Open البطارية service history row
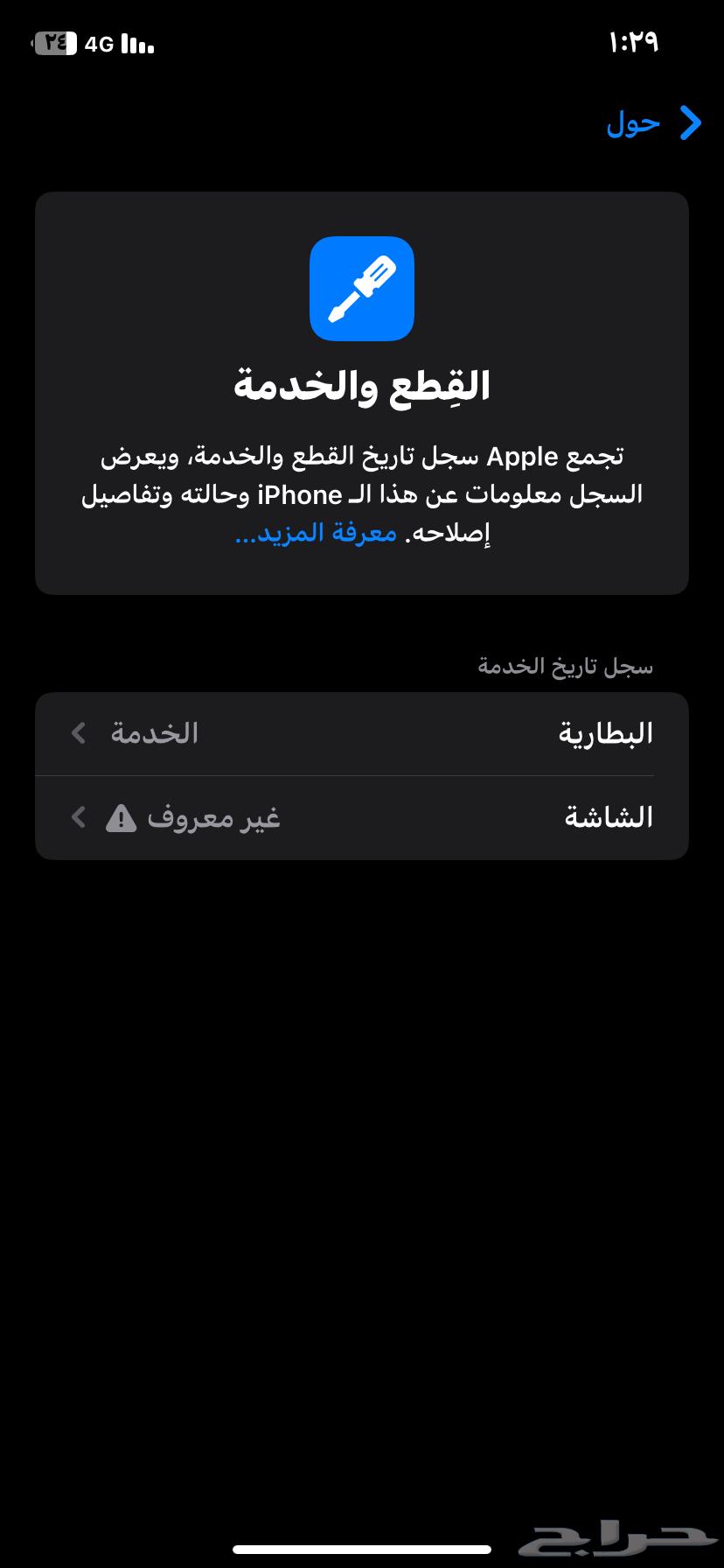 click(362, 733)
